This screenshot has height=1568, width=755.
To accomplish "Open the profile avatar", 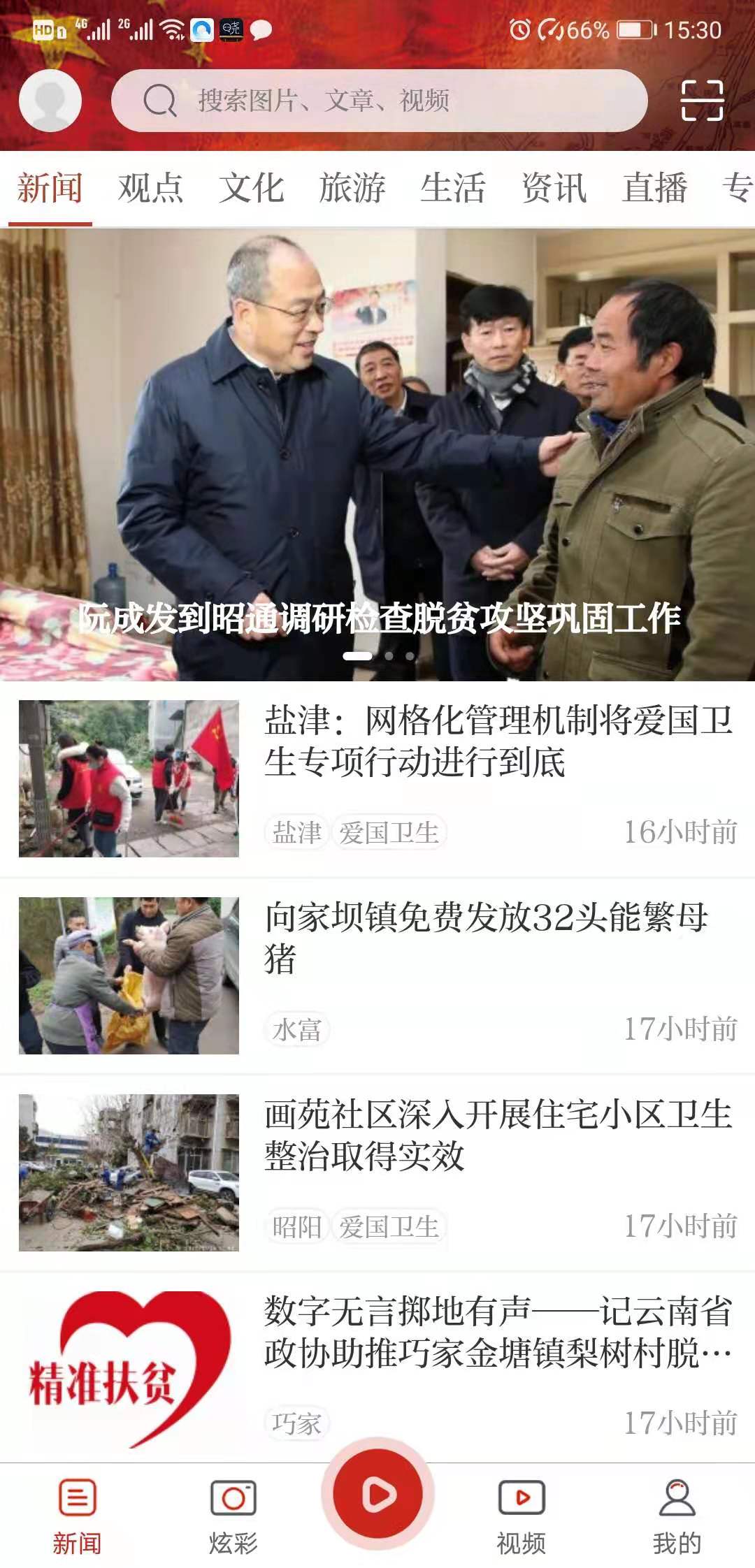I will (50, 101).
